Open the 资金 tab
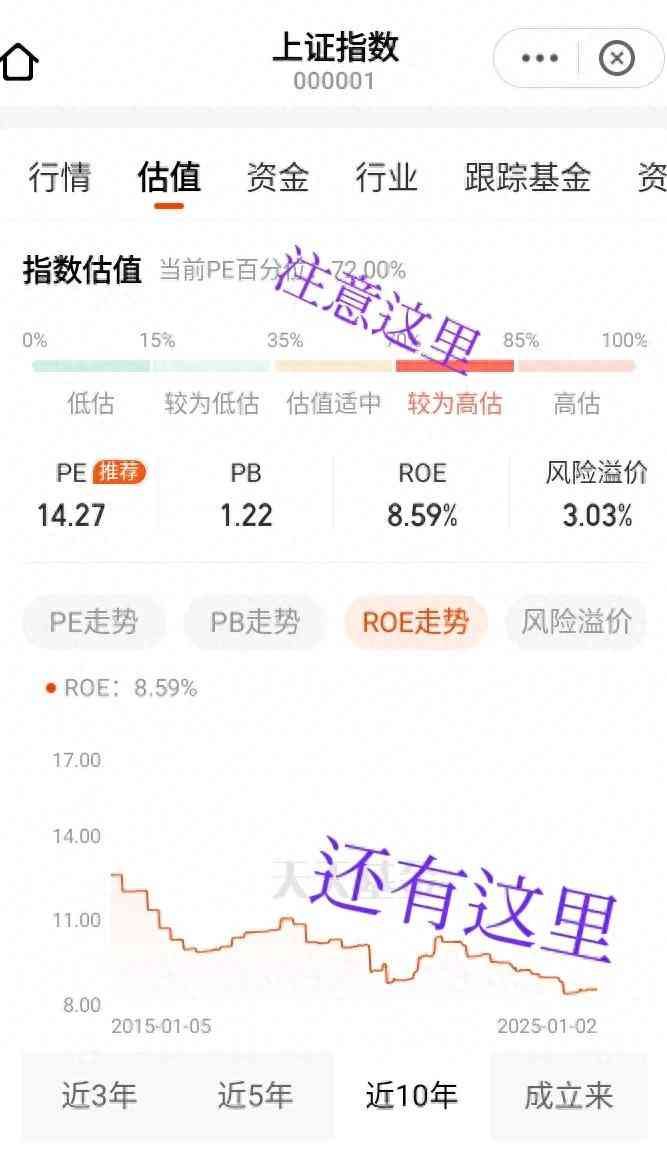Screen dimensions: 667x1164 [278, 178]
